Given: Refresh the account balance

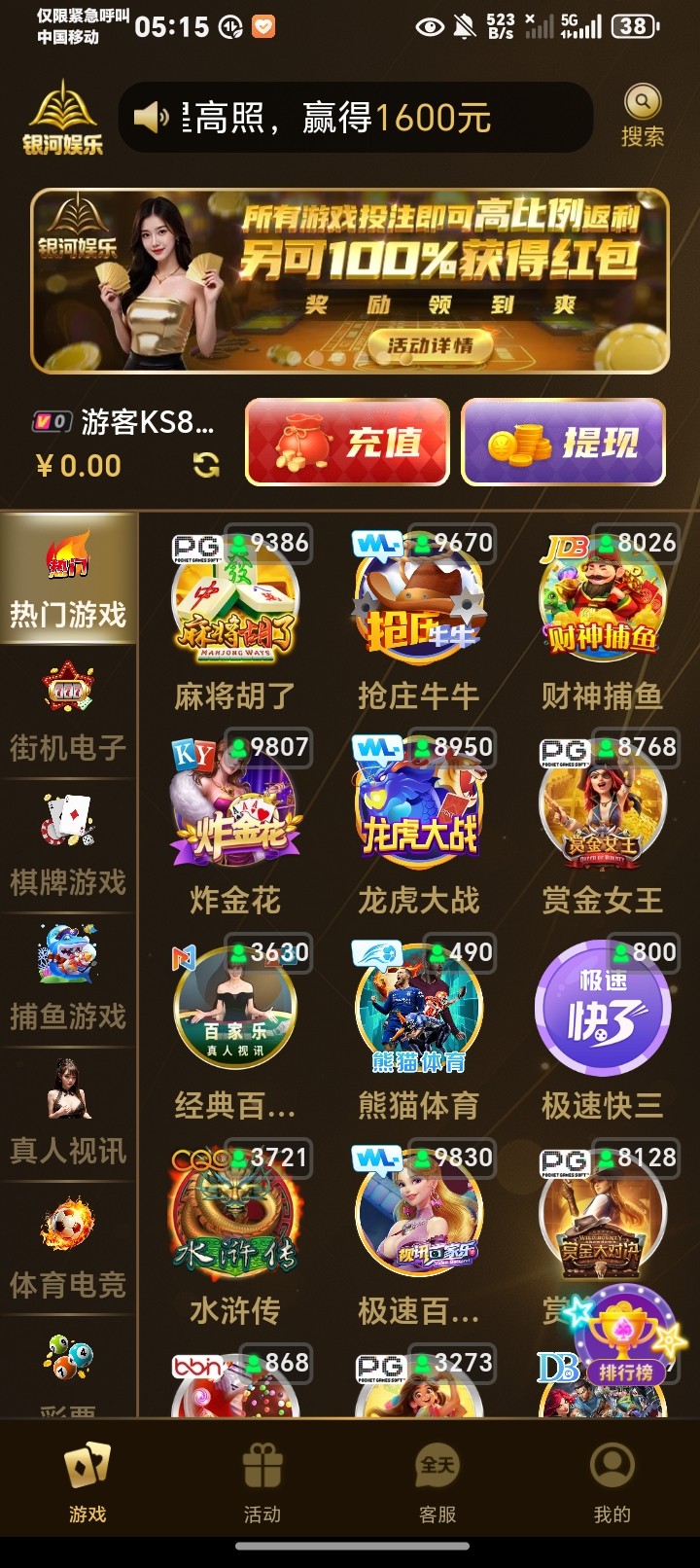Looking at the screenshot, I should [206, 466].
